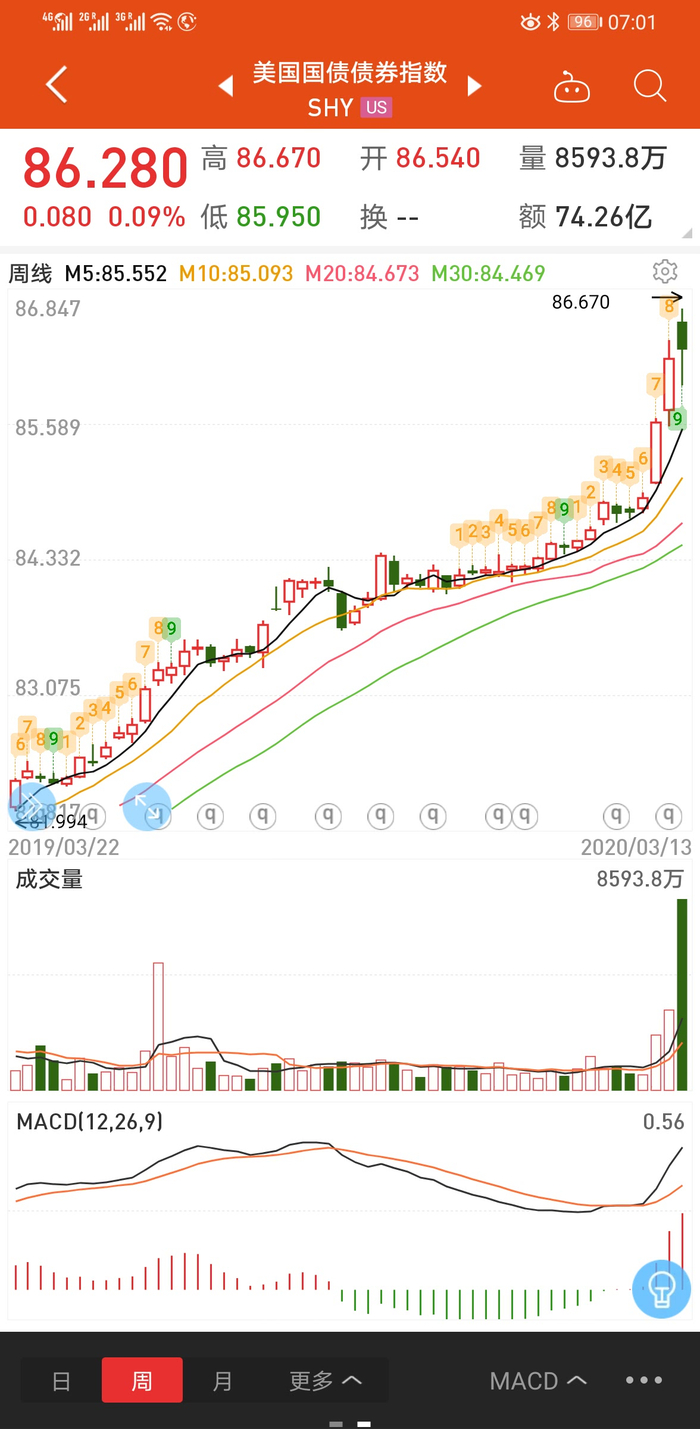Go back with the top-left arrow
This screenshot has height=1429, width=700.
pos(57,85)
